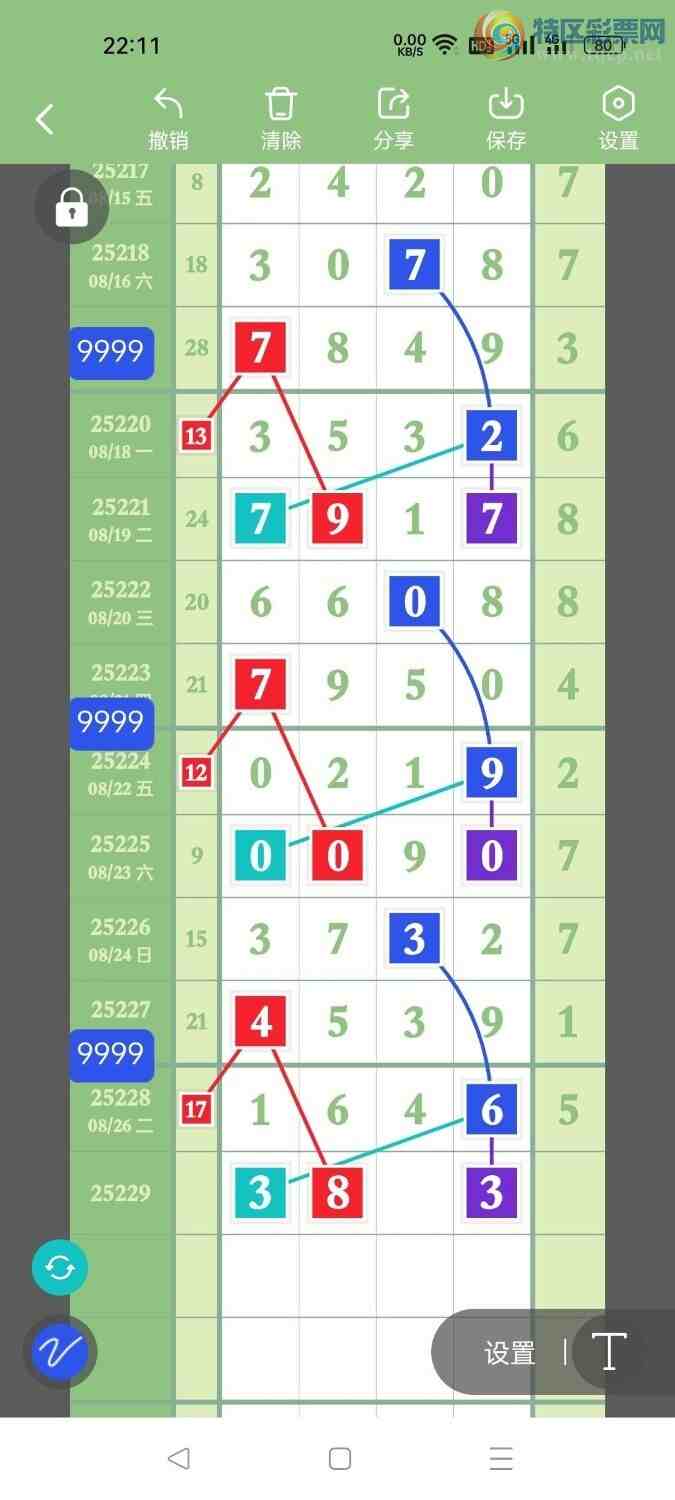The width and height of the screenshot is (675, 1500).
Task: Save the chart with 保存
Action: coord(506,119)
